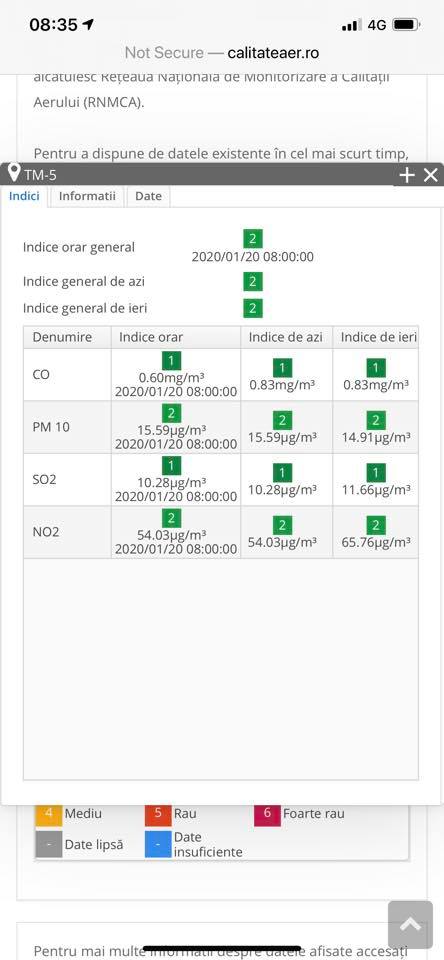Tap the scroll-to-top arrow button
Screen dimensions: 444x960
[410, 924]
